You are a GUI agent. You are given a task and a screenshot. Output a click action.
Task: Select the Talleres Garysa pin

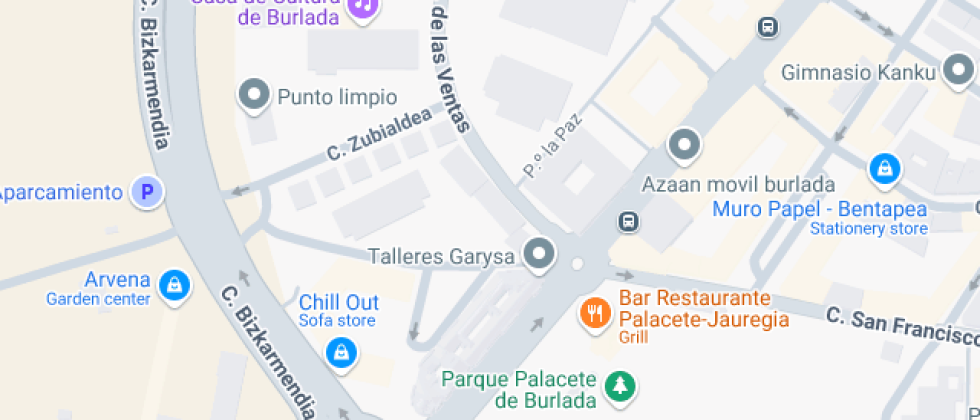click(541, 254)
